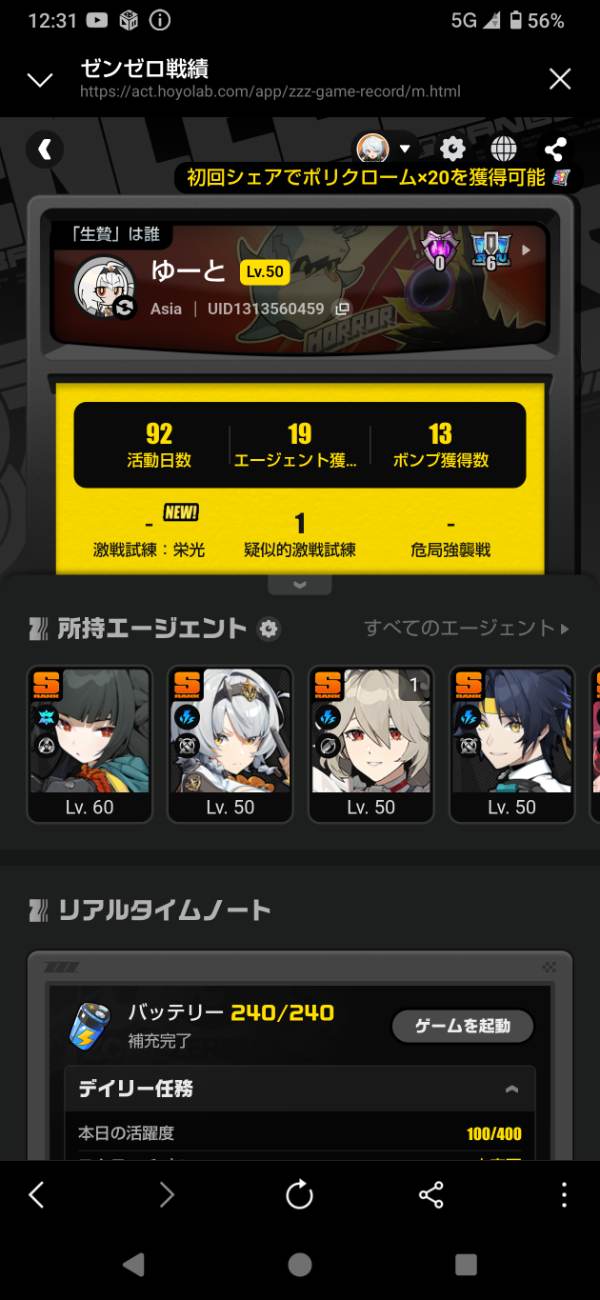600x1300 pixels.
Task: Open the agent card marked with 1
Action: [371, 744]
